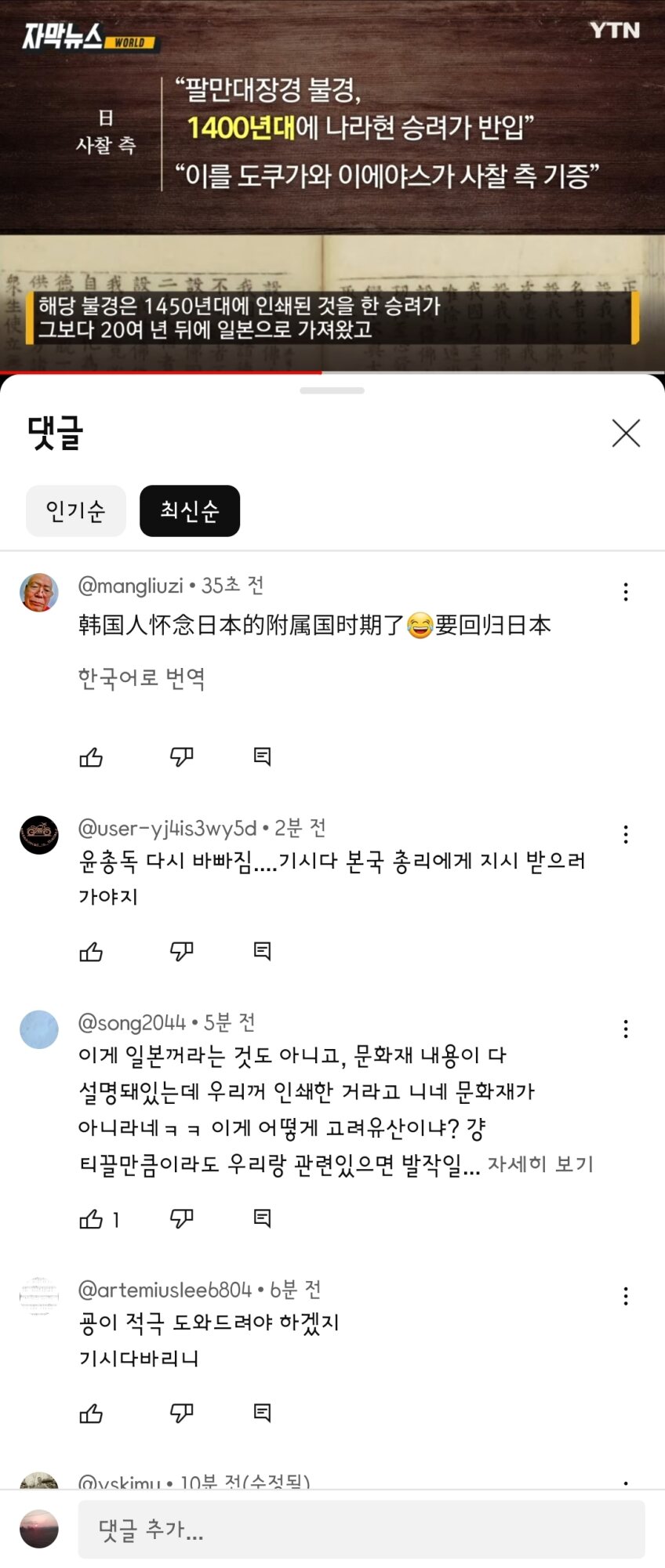Viewport: 665px width, 1568px height.
Task: Tap 한국어로 번역 under @mangliuzi's comment
Action: [142, 678]
